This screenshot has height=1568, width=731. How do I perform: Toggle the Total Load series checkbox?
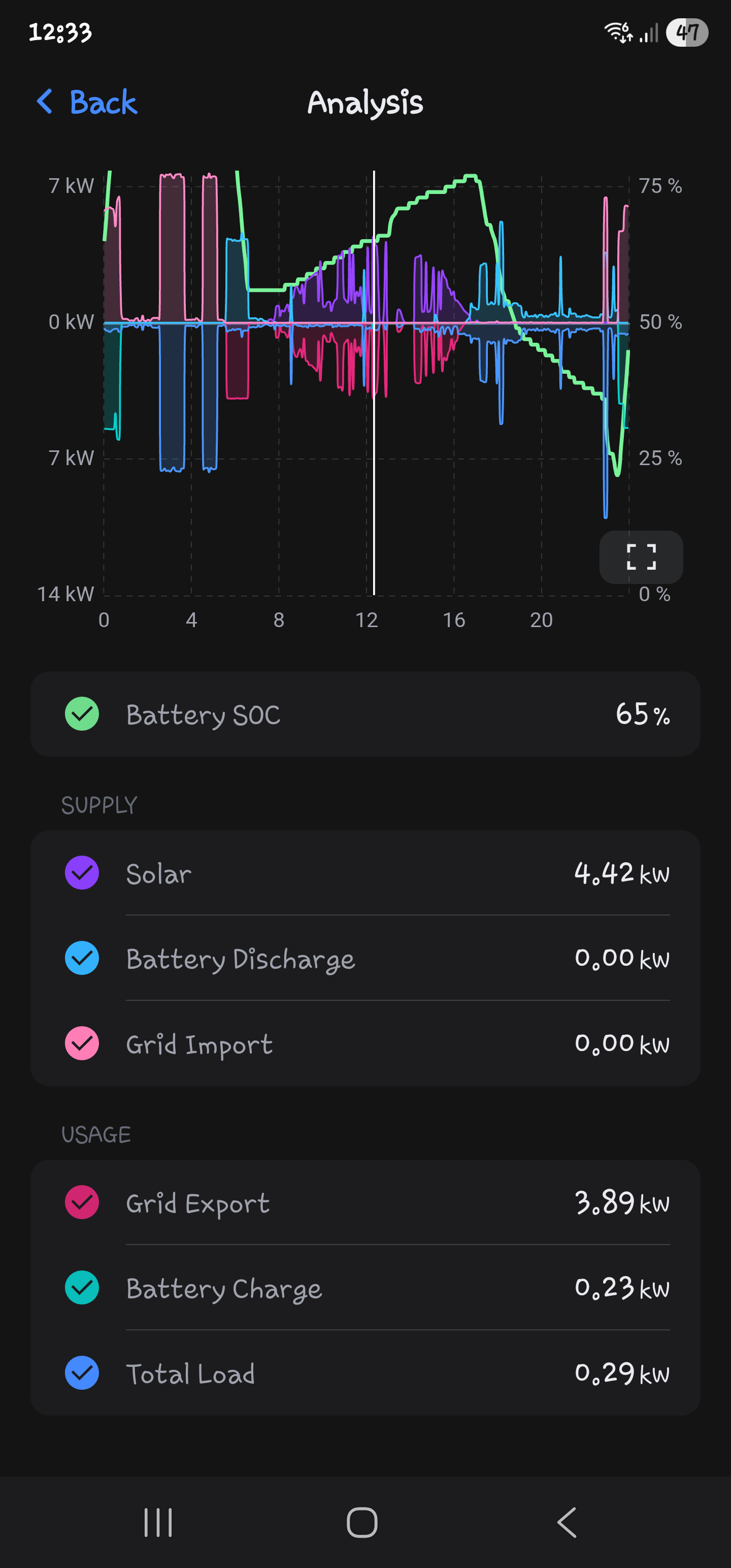click(82, 1373)
